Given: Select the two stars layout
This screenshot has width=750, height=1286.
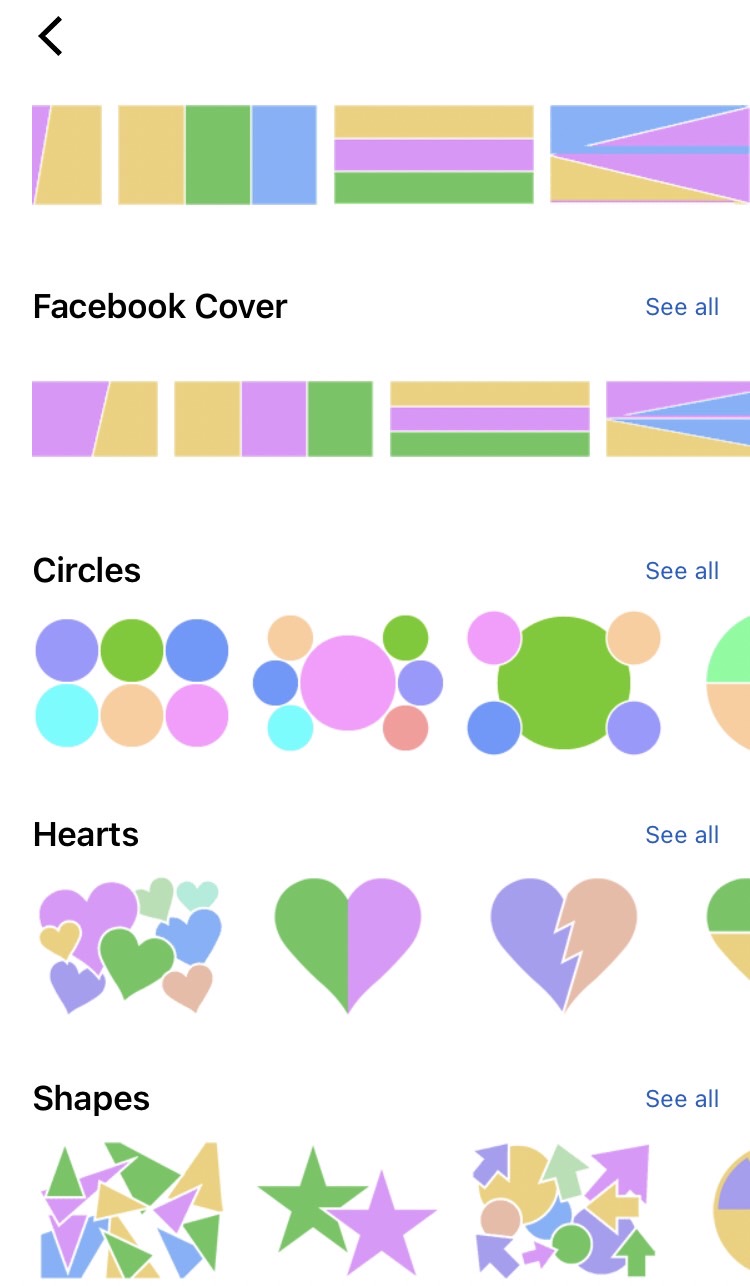Looking at the screenshot, I should 348,1210.
